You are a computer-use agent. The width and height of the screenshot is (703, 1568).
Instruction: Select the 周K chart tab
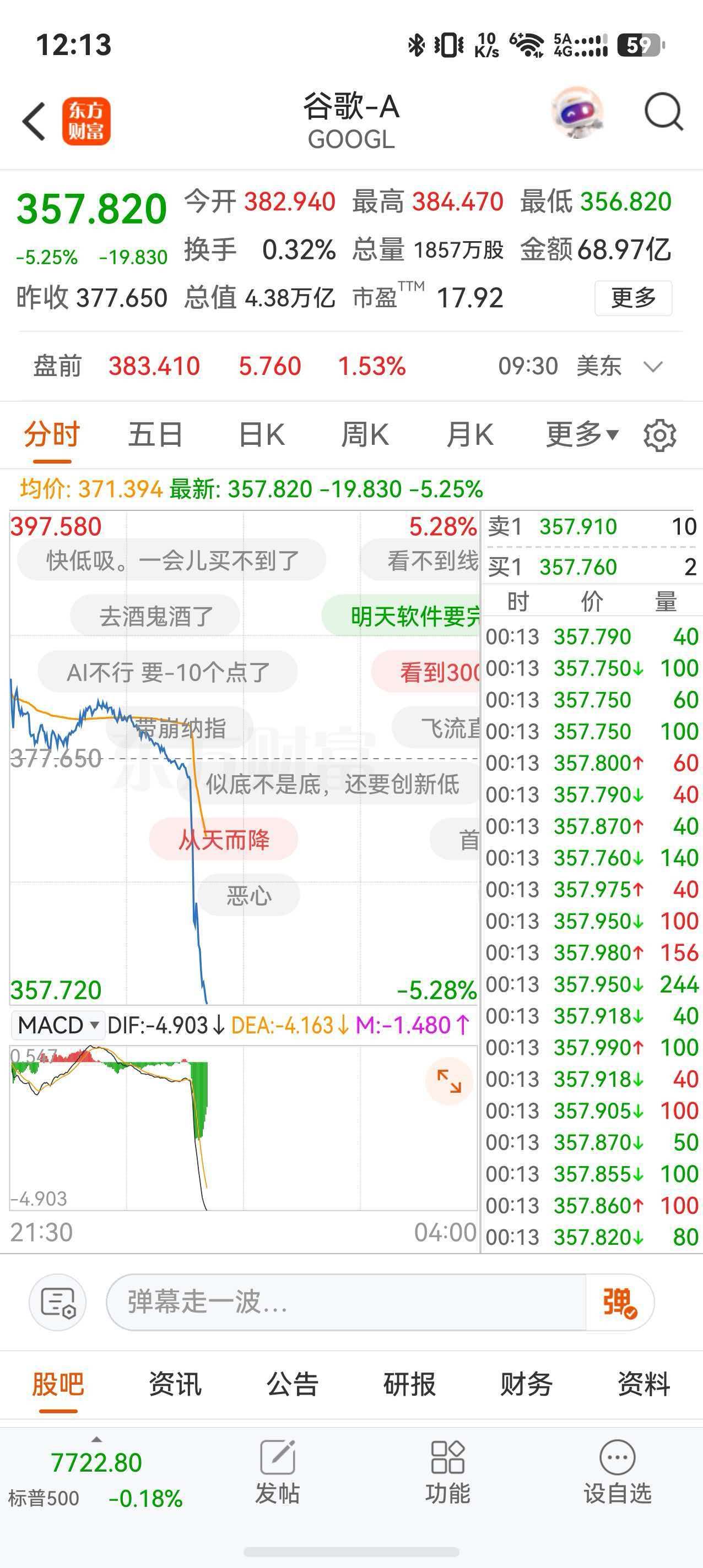(x=364, y=435)
